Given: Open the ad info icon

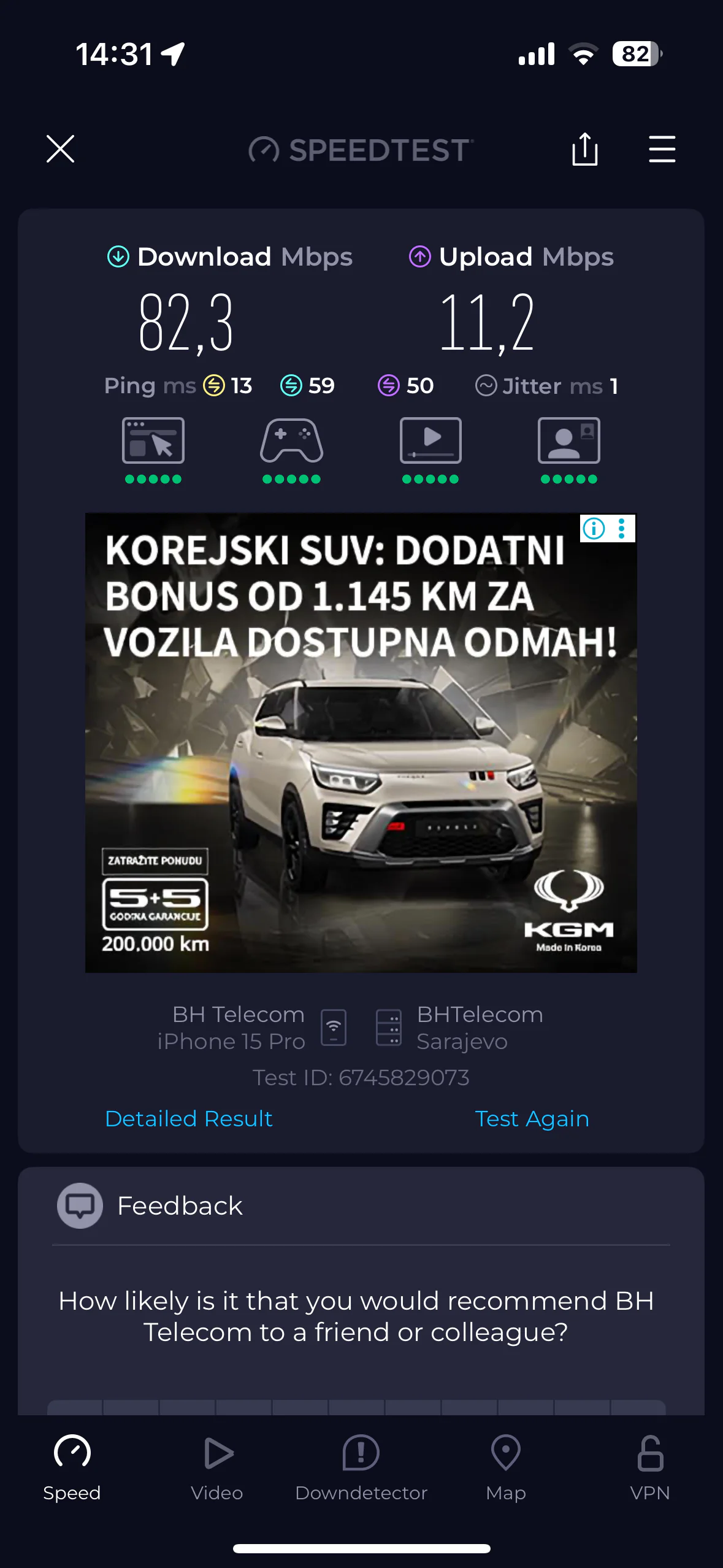Looking at the screenshot, I should (594, 528).
